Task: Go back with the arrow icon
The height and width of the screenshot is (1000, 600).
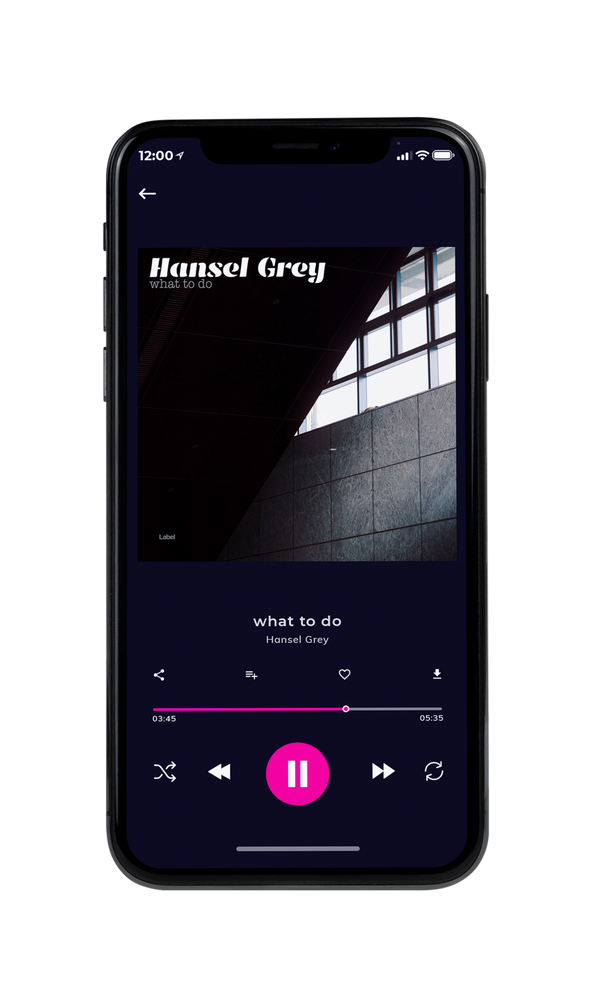Action: [x=147, y=193]
